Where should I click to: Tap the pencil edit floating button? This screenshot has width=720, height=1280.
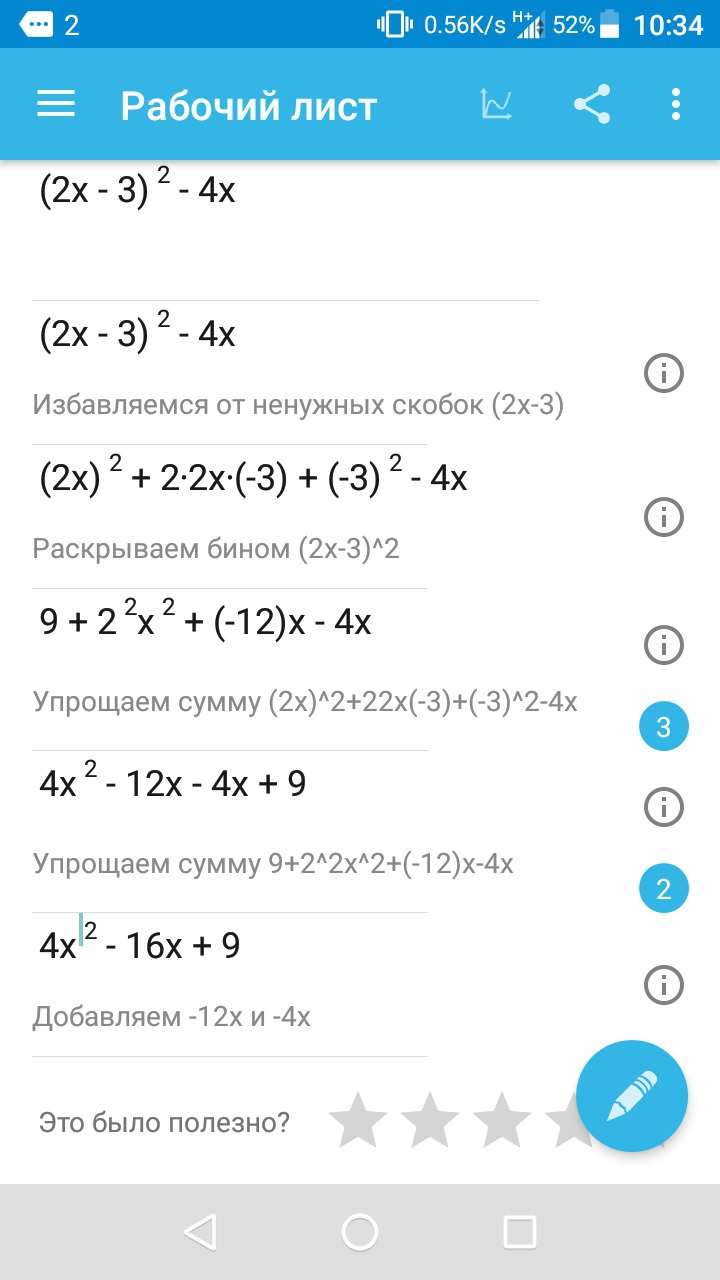(x=632, y=1095)
